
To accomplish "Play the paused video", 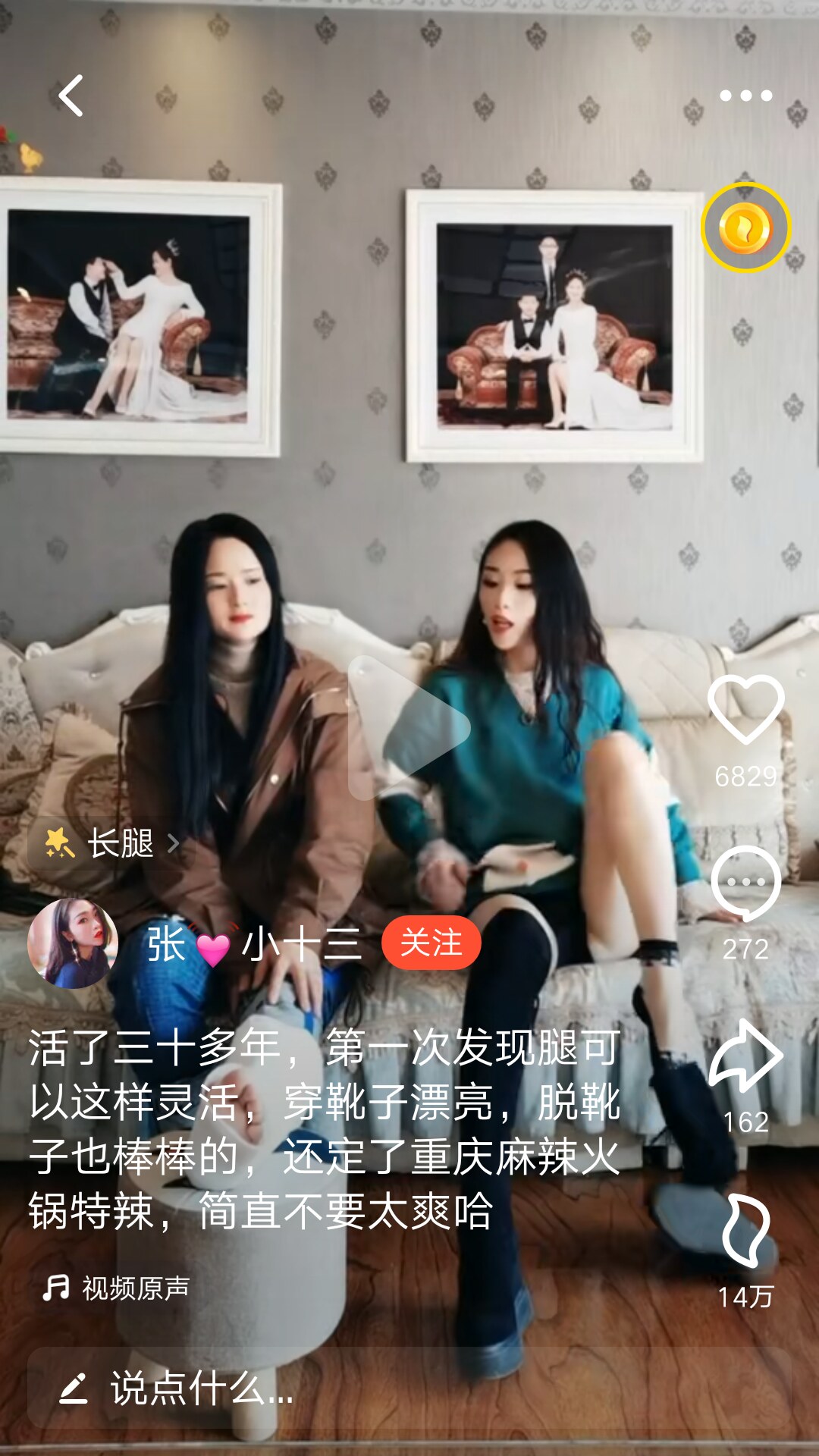I will point(409,728).
